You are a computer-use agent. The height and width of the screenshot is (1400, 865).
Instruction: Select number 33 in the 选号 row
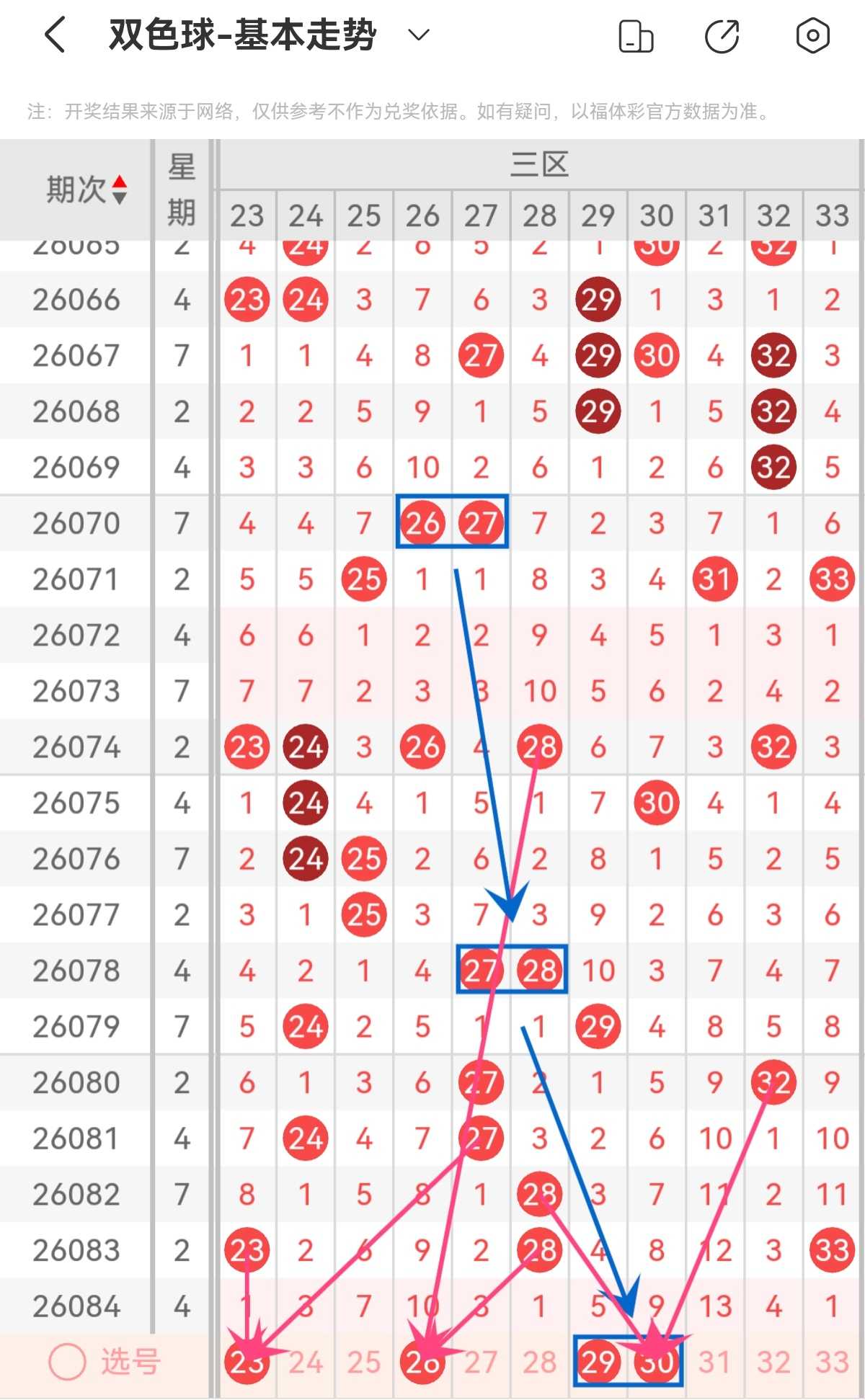(832, 1362)
